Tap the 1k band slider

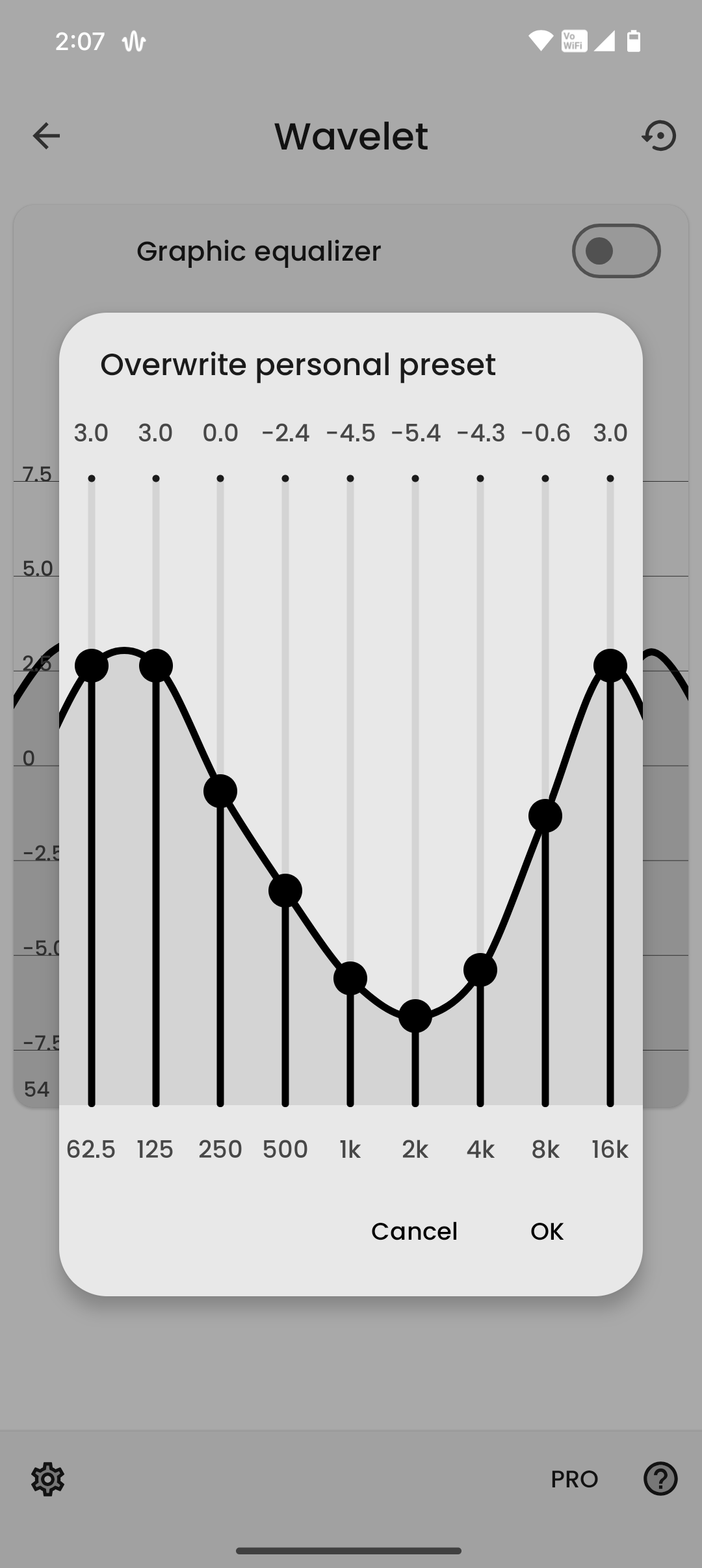tap(350, 978)
